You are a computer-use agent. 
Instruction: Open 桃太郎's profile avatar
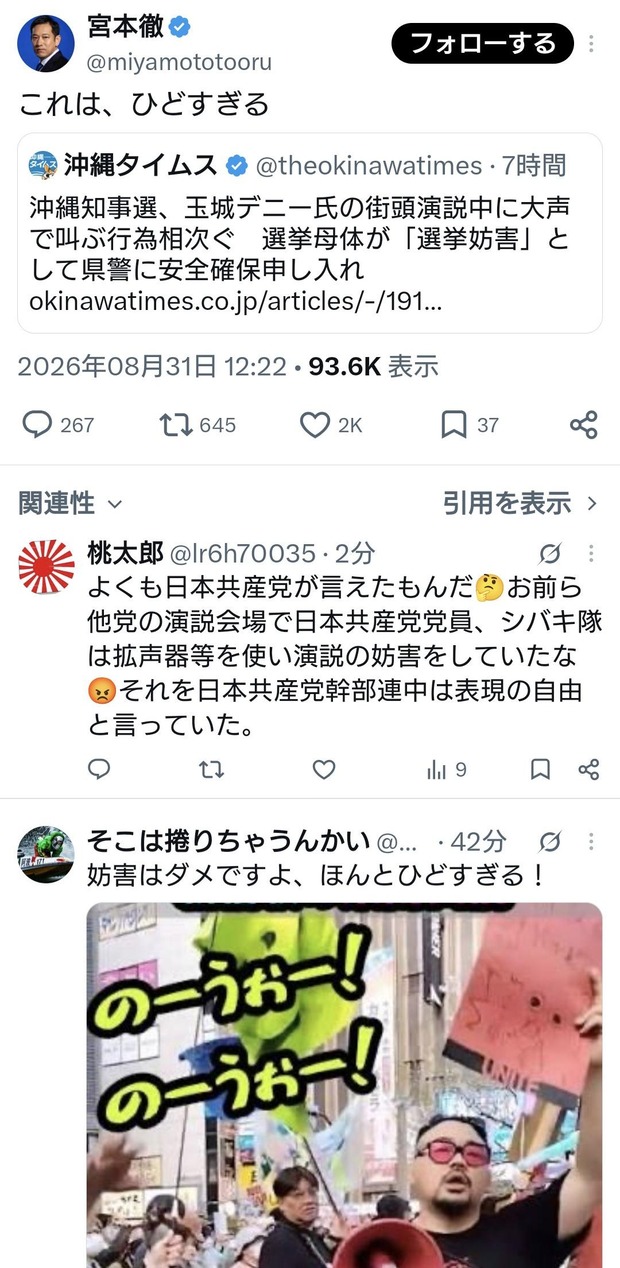tap(46, 567)
